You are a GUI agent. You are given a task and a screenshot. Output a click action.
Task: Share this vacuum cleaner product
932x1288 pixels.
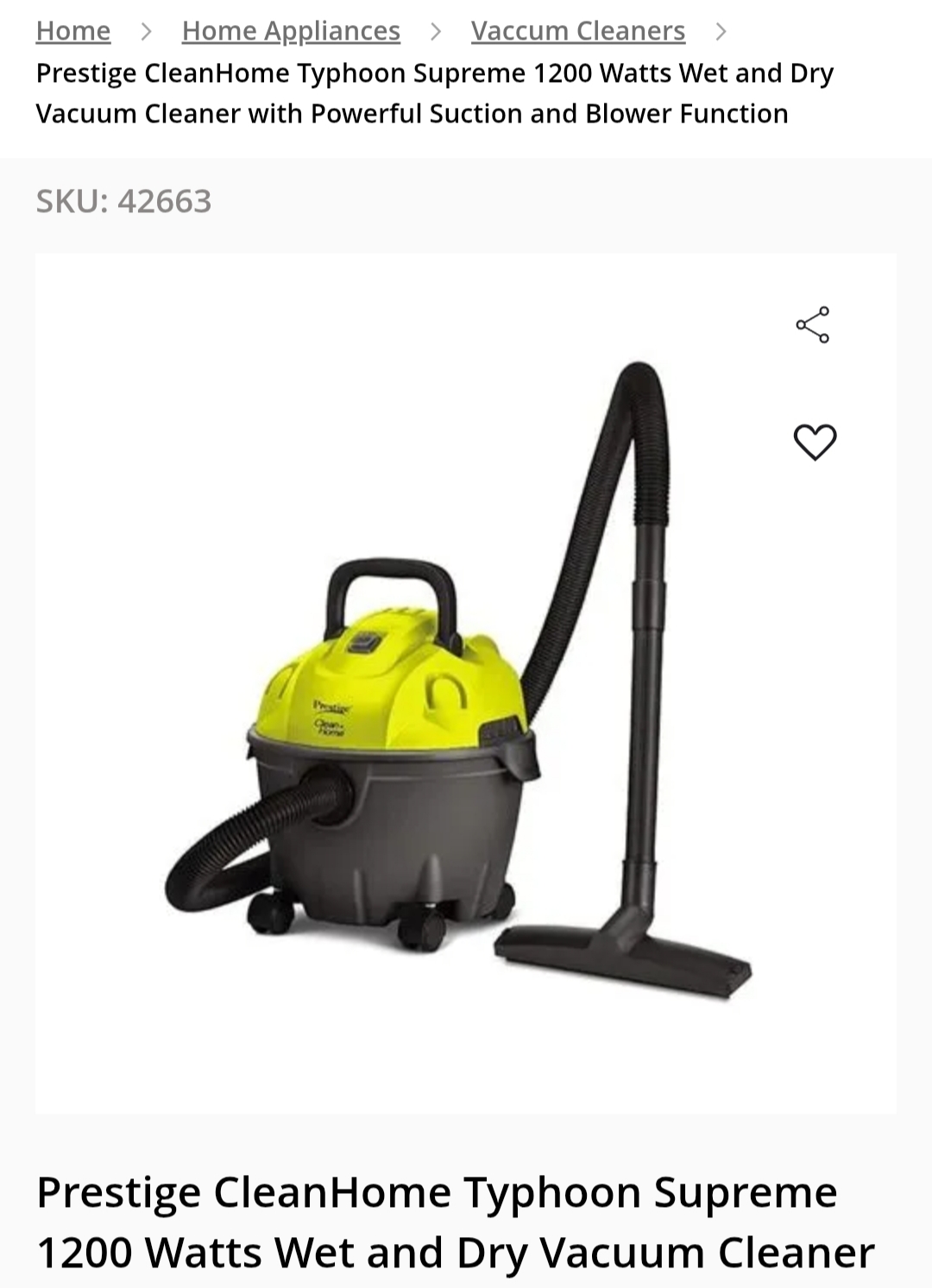(813, 325)
